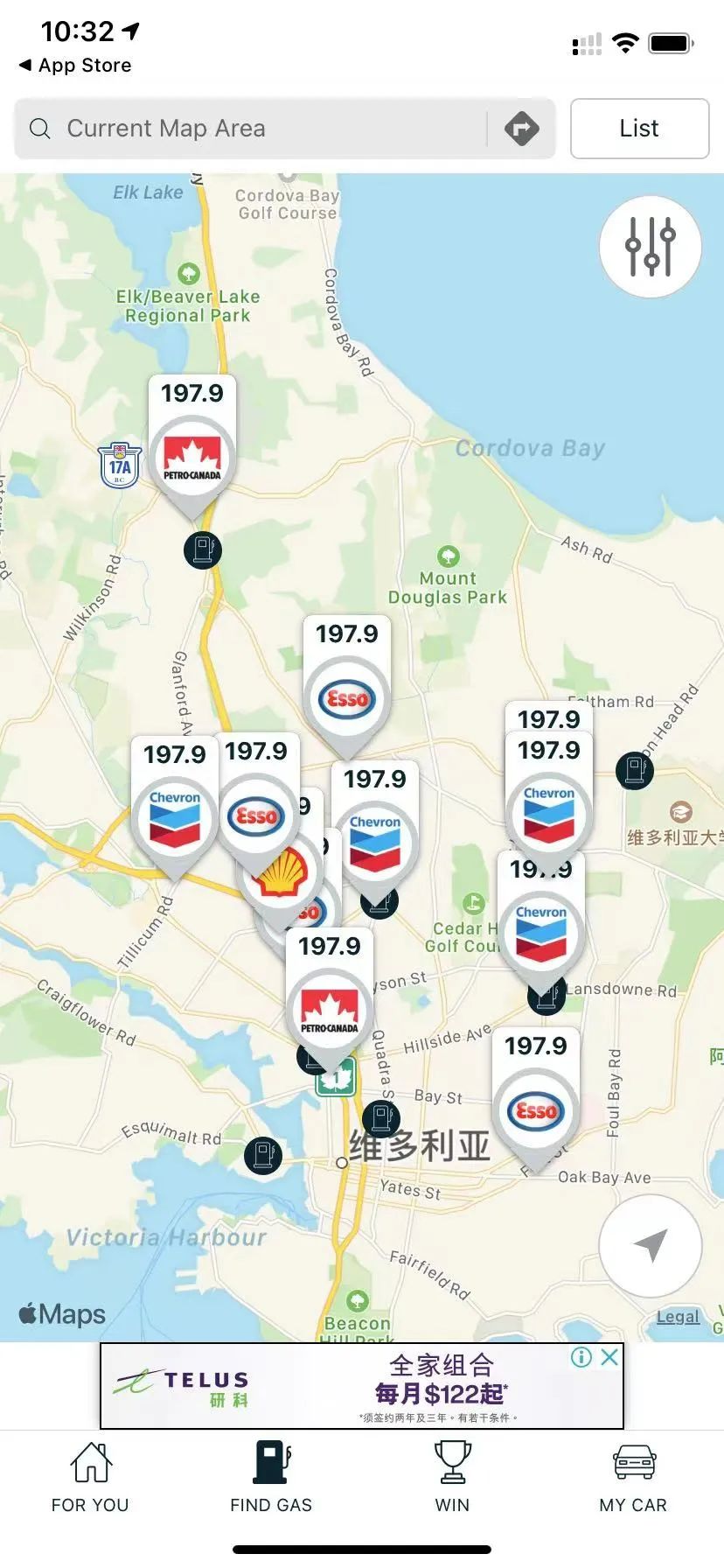Tap the gas pump marker near Esquimalt Rd
The width and height of the screenshot is (724, 1568).
[263, 1156]
